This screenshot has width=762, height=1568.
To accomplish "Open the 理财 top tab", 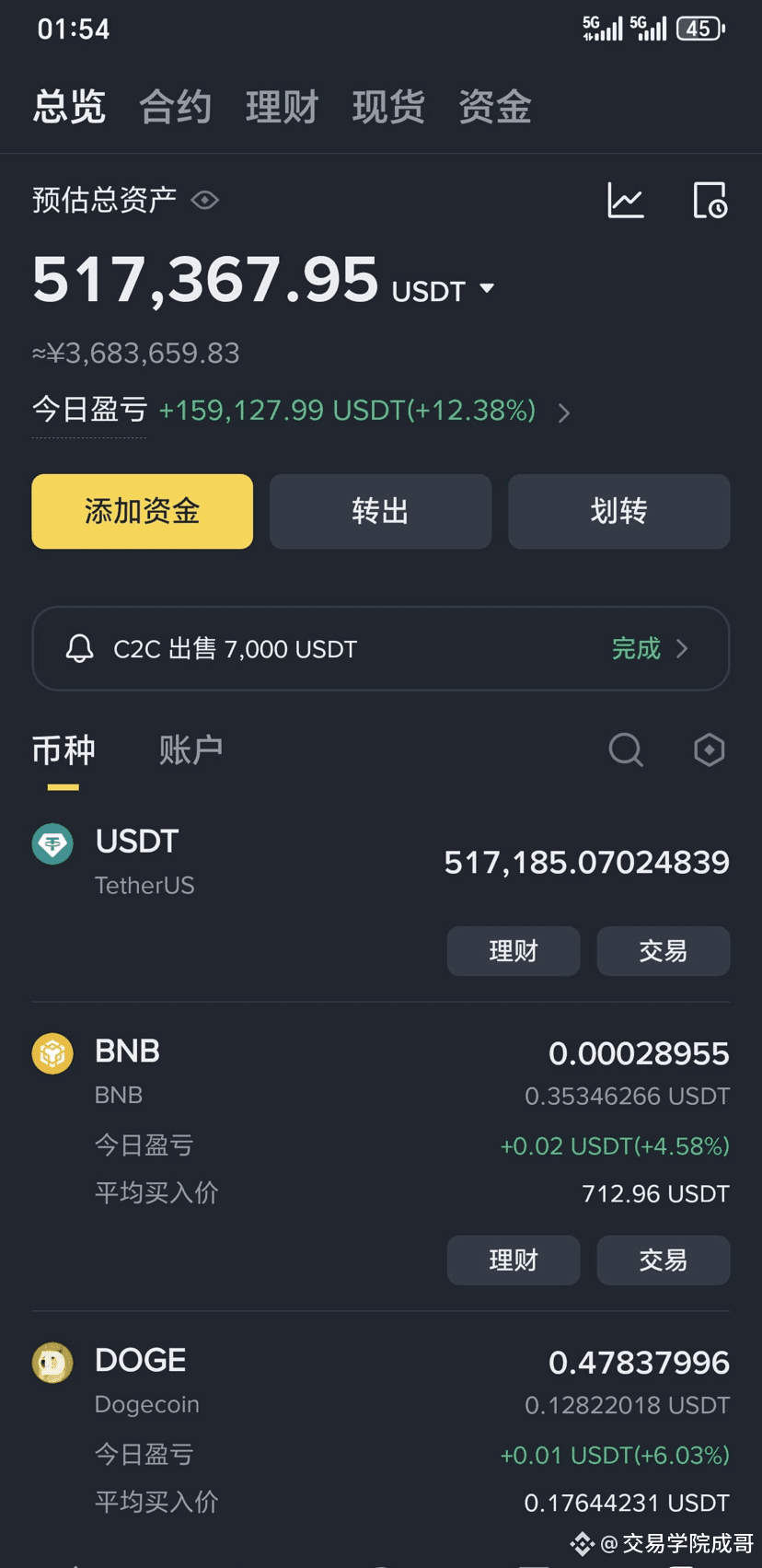I will click(x=282, y=107).
